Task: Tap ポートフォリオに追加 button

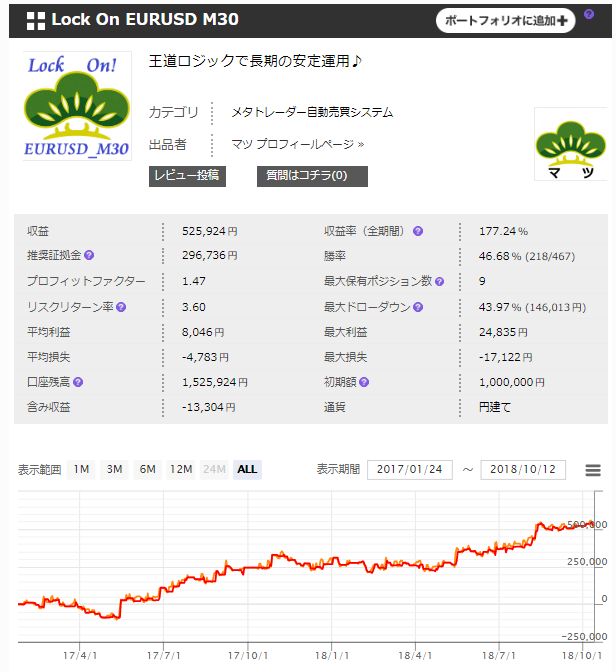Action: [x=505, y=20]
